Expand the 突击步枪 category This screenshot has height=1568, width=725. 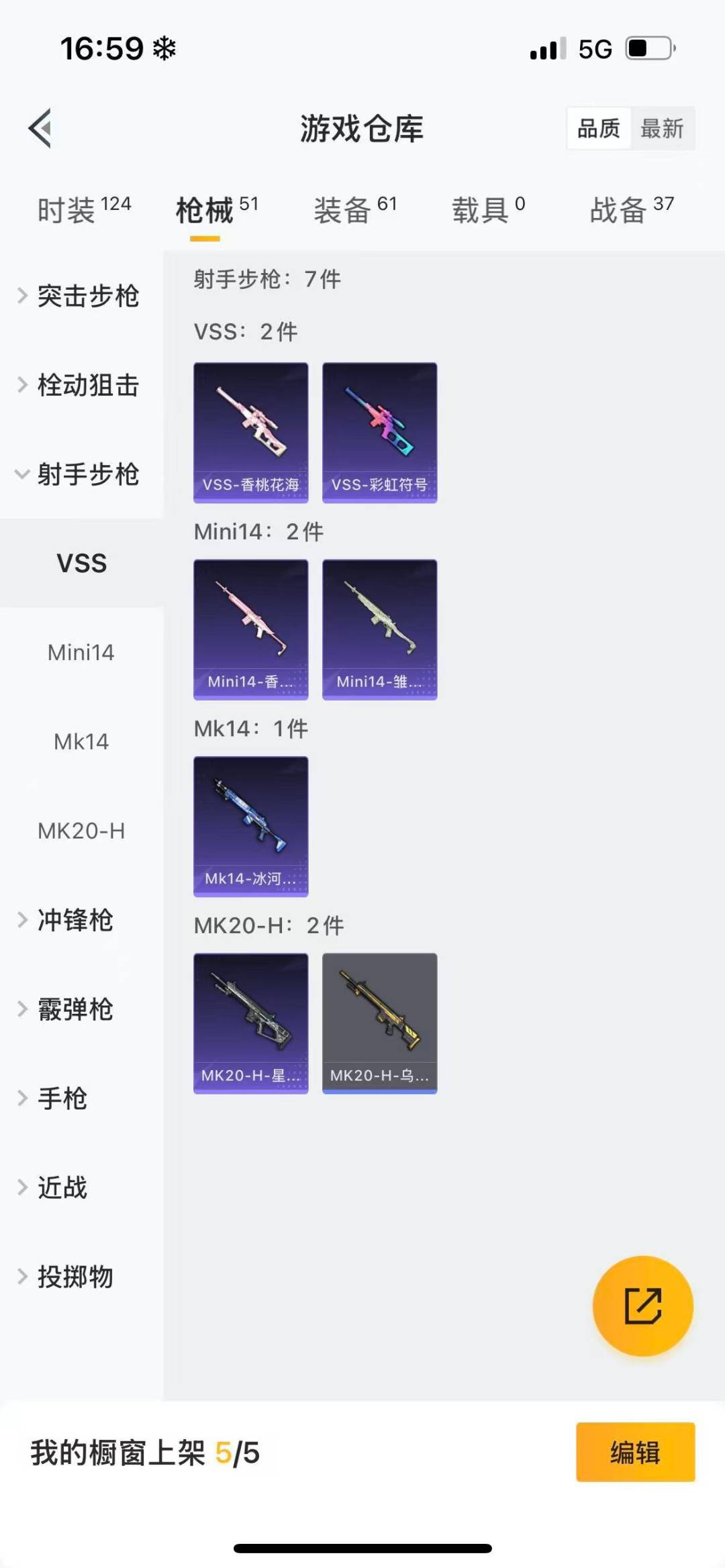coord(81,296)
